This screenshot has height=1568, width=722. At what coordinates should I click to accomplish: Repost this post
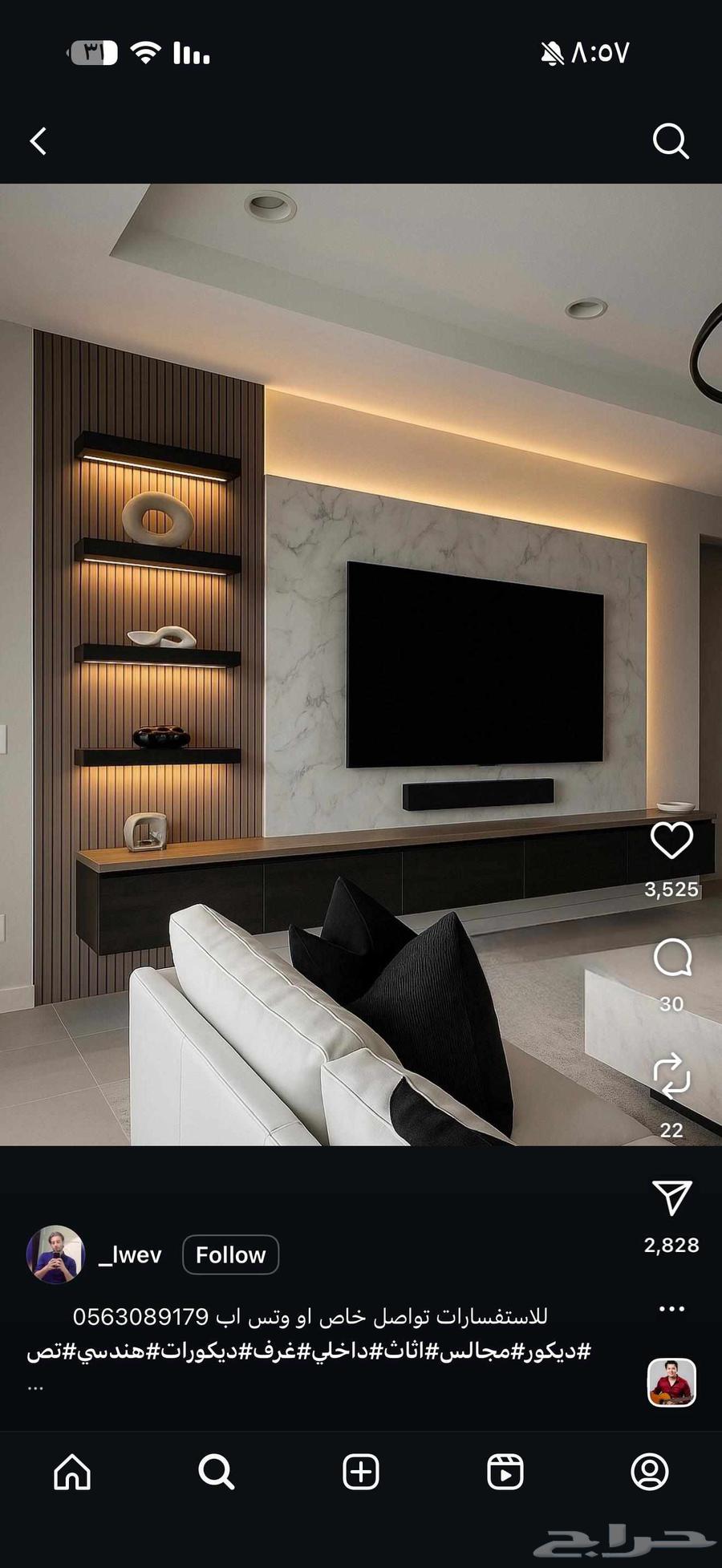(671, 1075)
